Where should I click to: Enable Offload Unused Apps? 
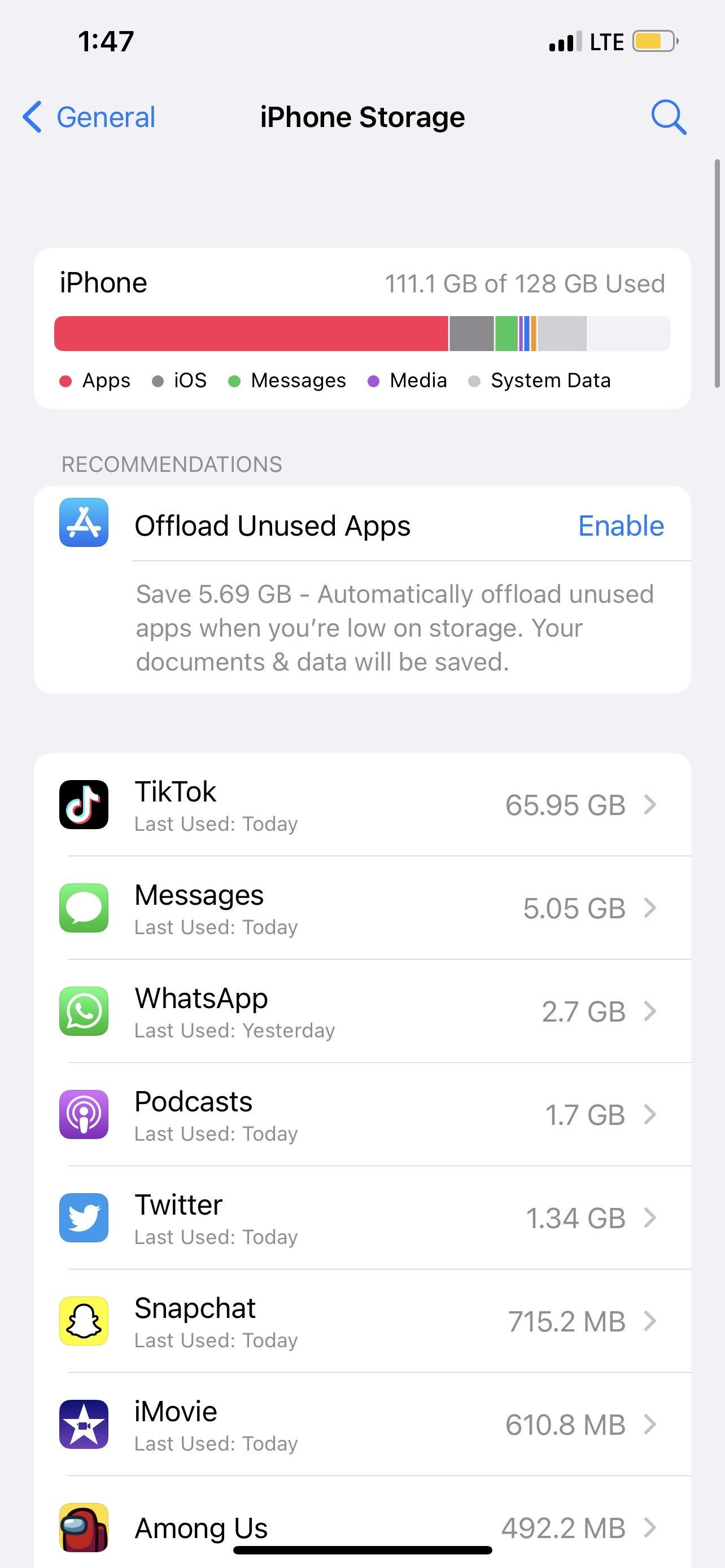pyautogui.click(x=621, y=526)
